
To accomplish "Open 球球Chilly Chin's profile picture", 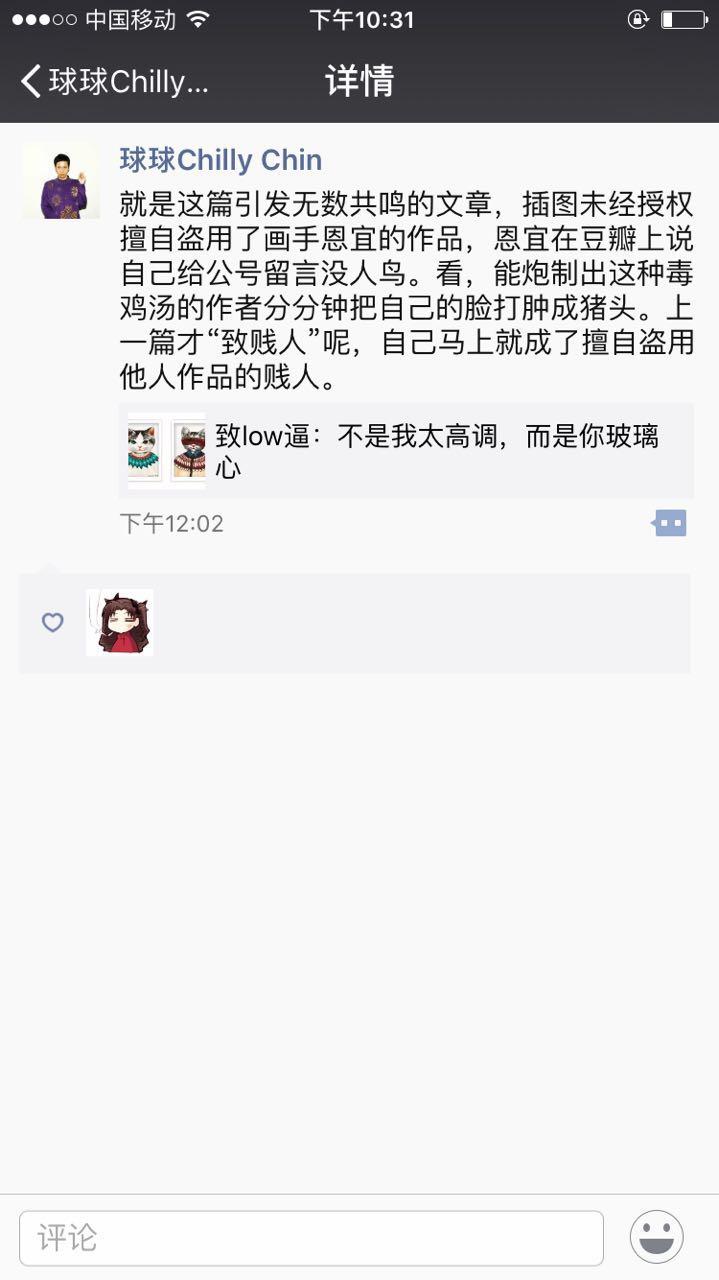I will click(61, 181).
